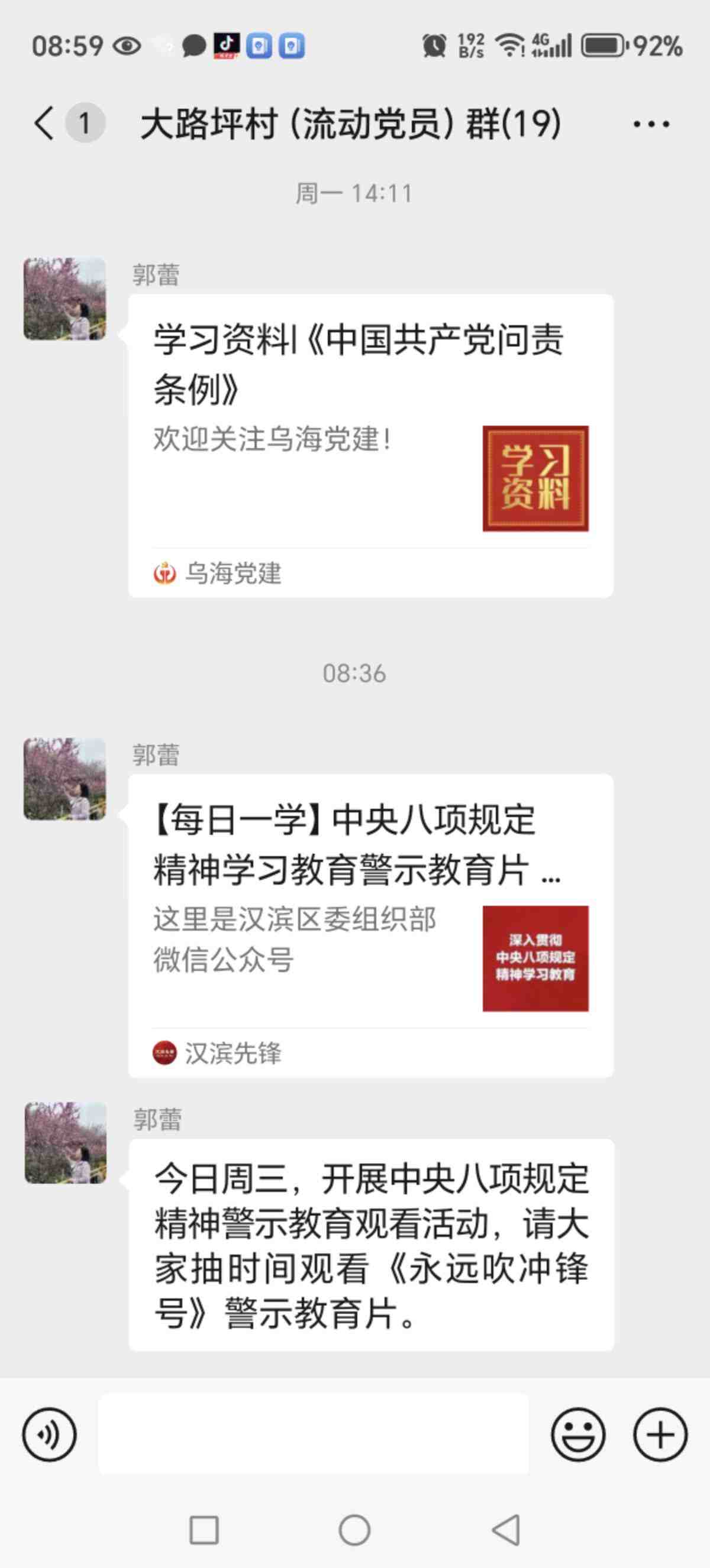Go back to the chat list

pyautogui.click(x=44, y=124)
